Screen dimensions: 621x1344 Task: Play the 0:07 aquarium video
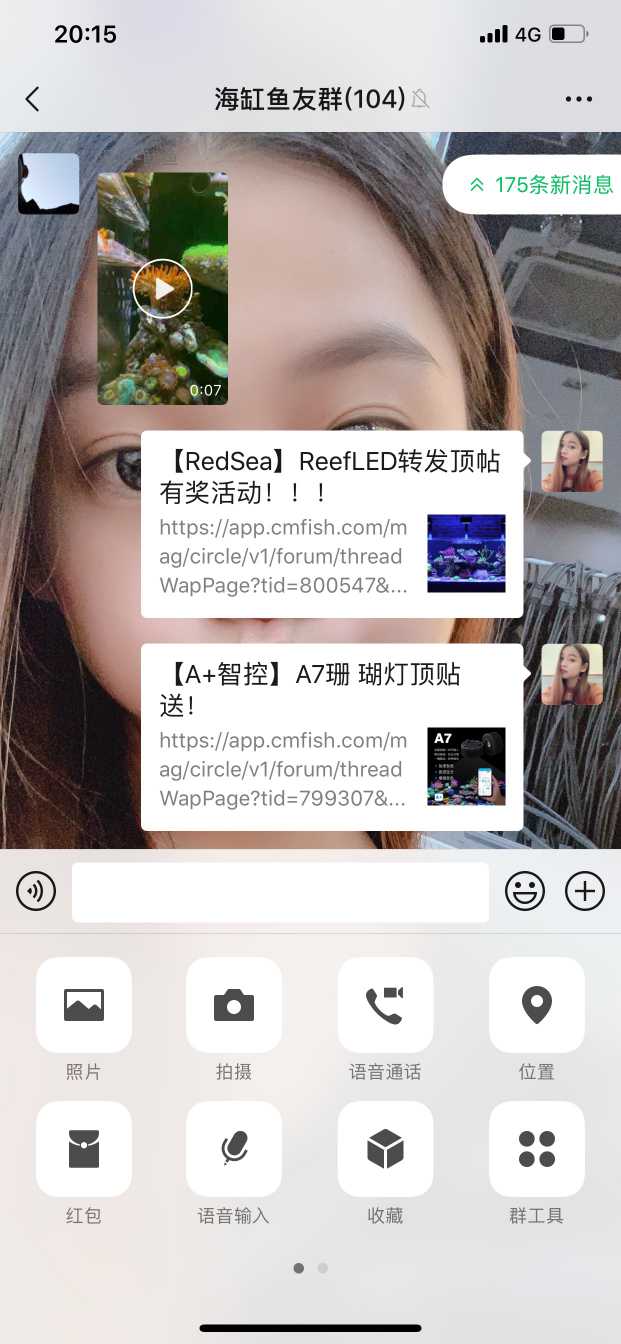[162, 288]
